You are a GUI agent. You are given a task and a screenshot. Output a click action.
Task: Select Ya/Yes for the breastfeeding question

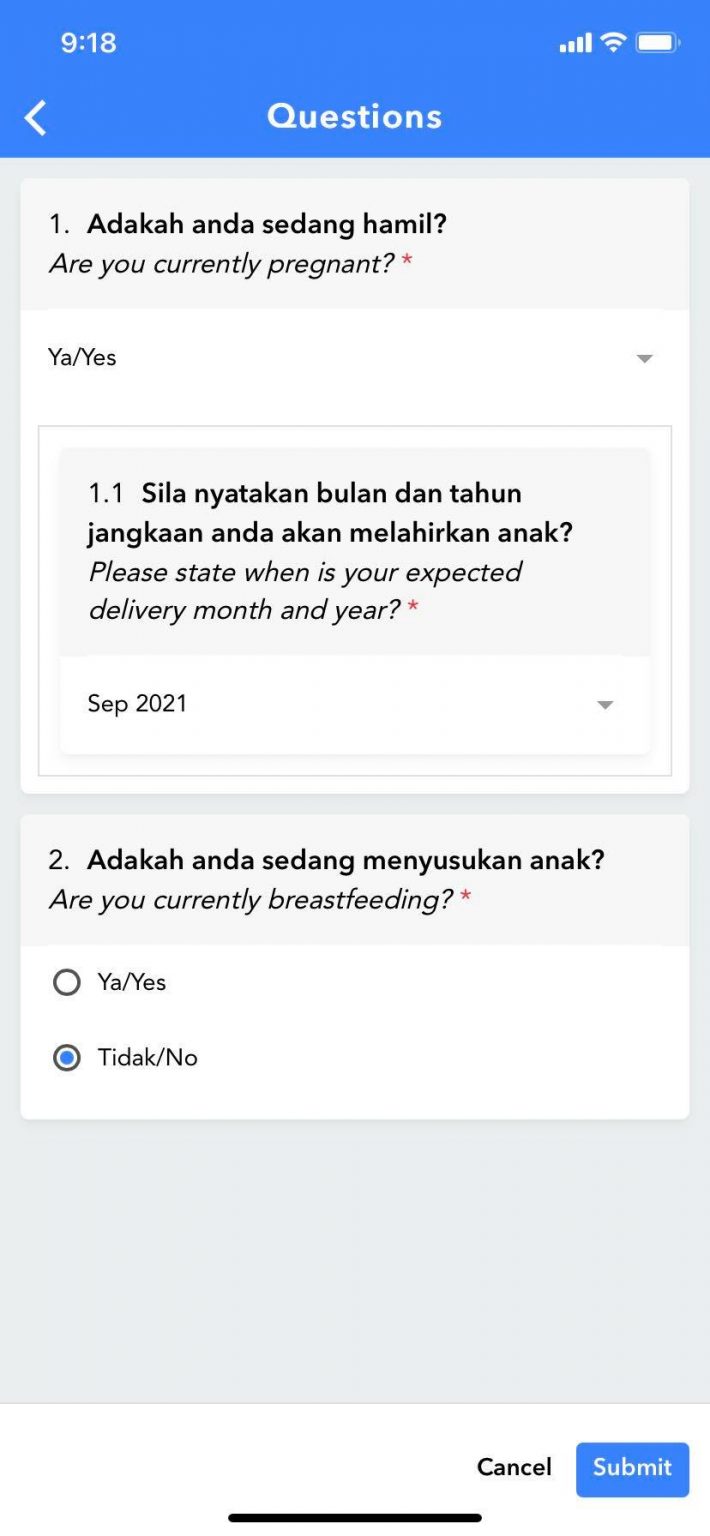(67, 983)
